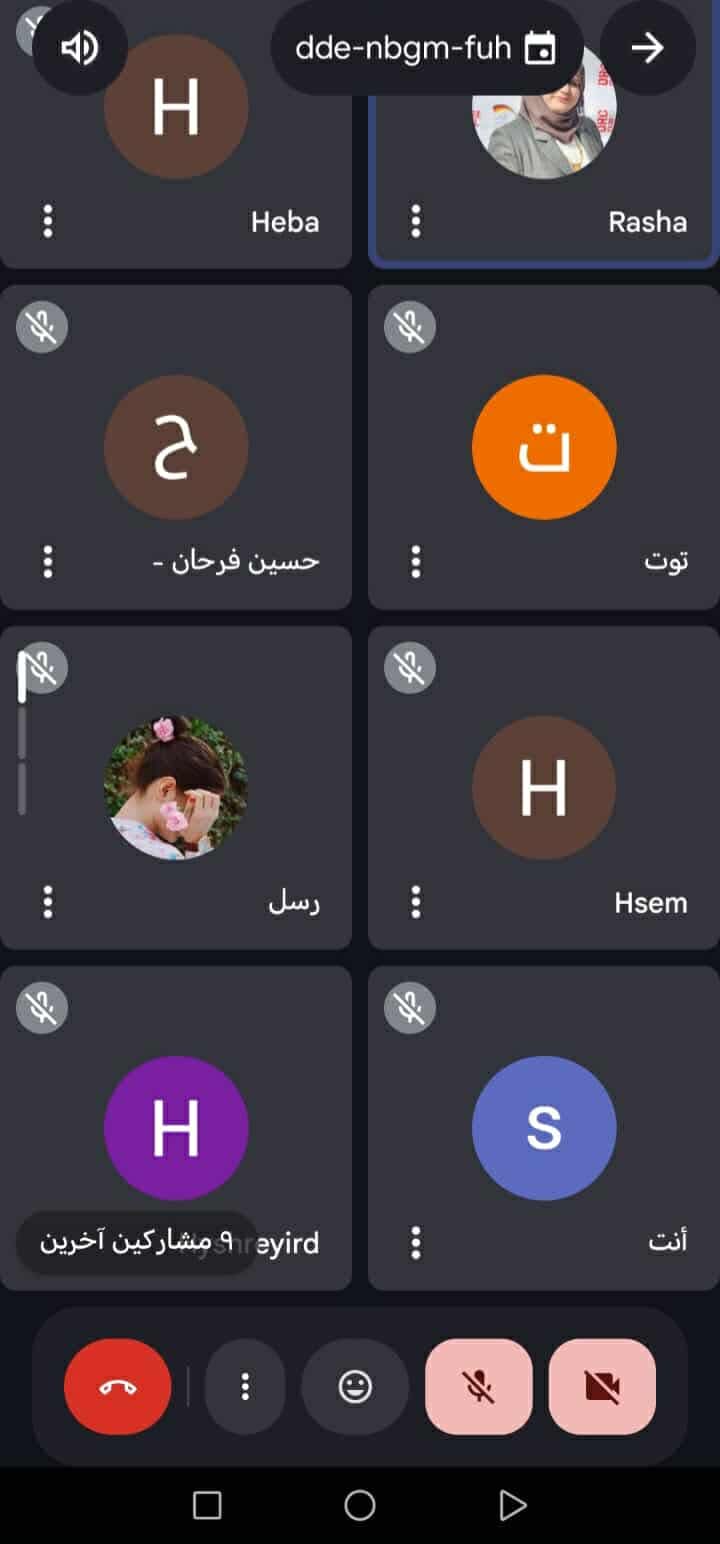Tap the forward arrow button at top
This screenshot has width=720, height=1544.
coord(647,48)
